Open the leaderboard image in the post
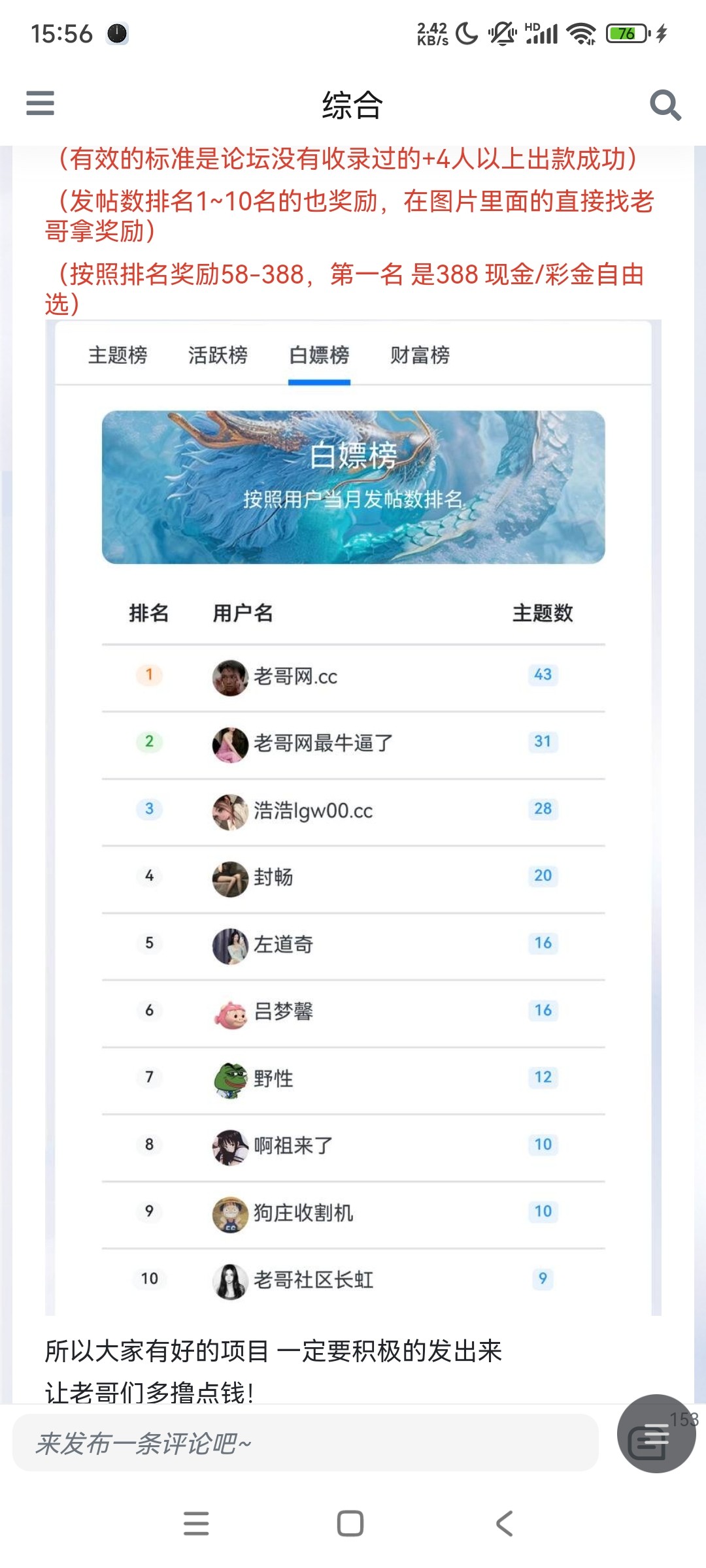Screen dimensions: 706x1568 click(353, 817)
